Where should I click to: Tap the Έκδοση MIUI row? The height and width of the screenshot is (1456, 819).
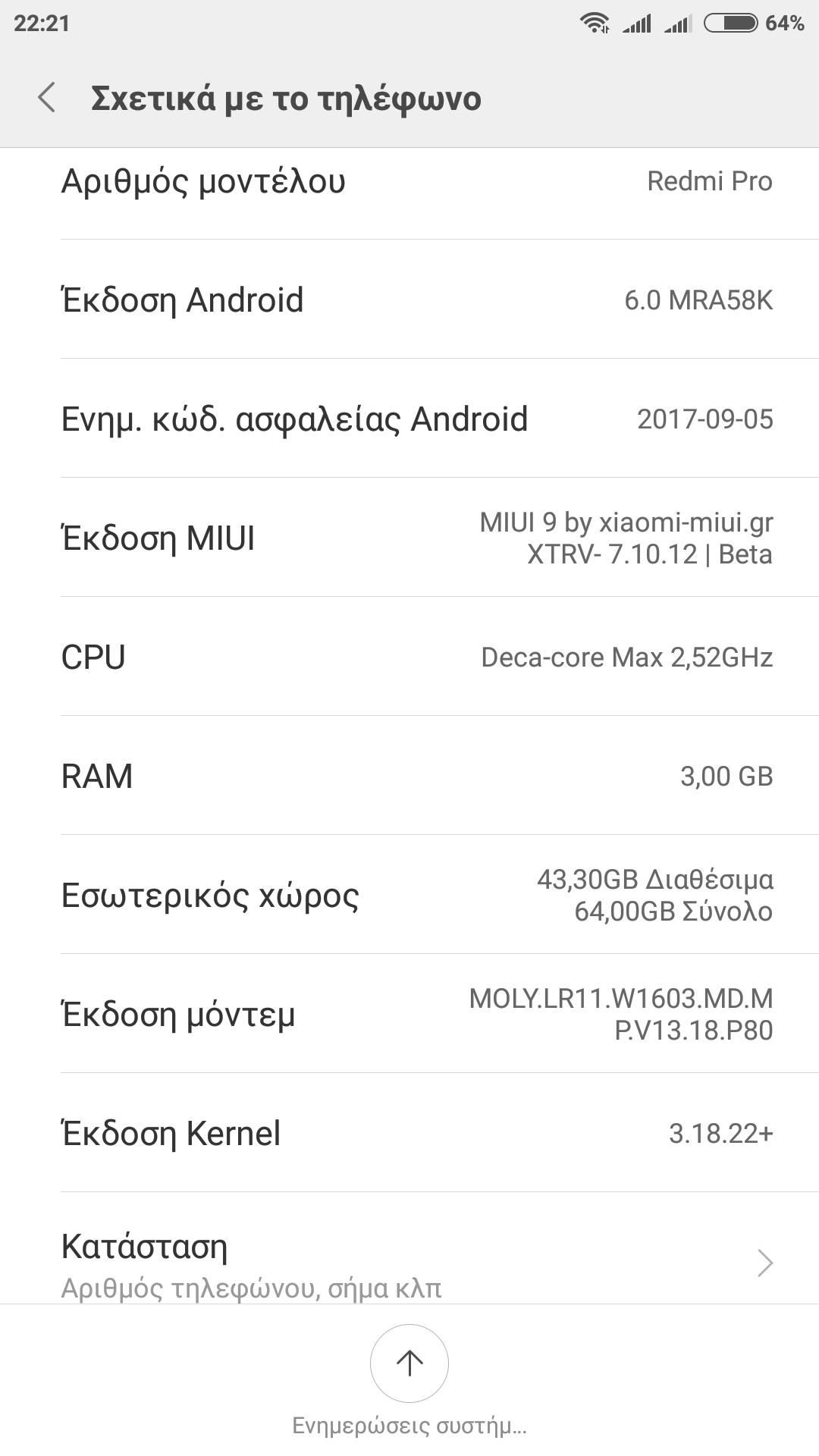pyautogui.click(x=409, y=538)
